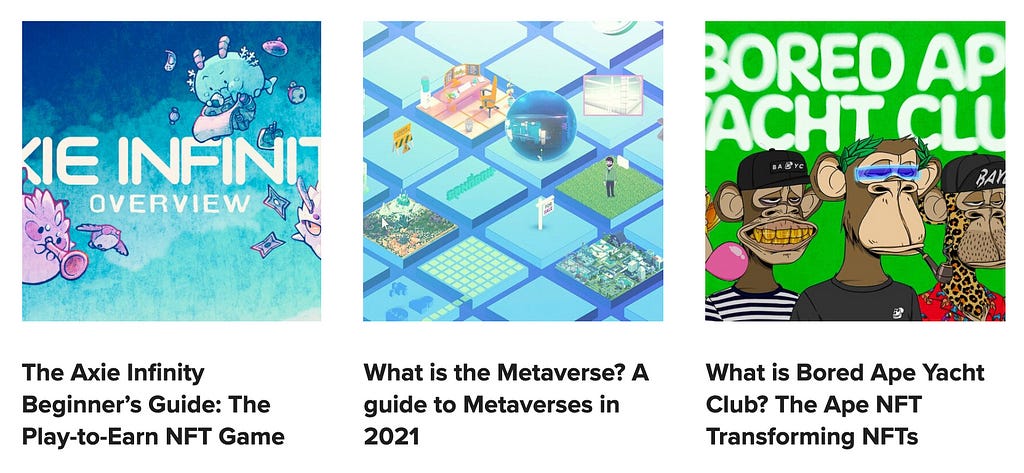Open the Metaverse grid illustration thumbnail
The image size is (1024, 473).
tap(512, 171)
